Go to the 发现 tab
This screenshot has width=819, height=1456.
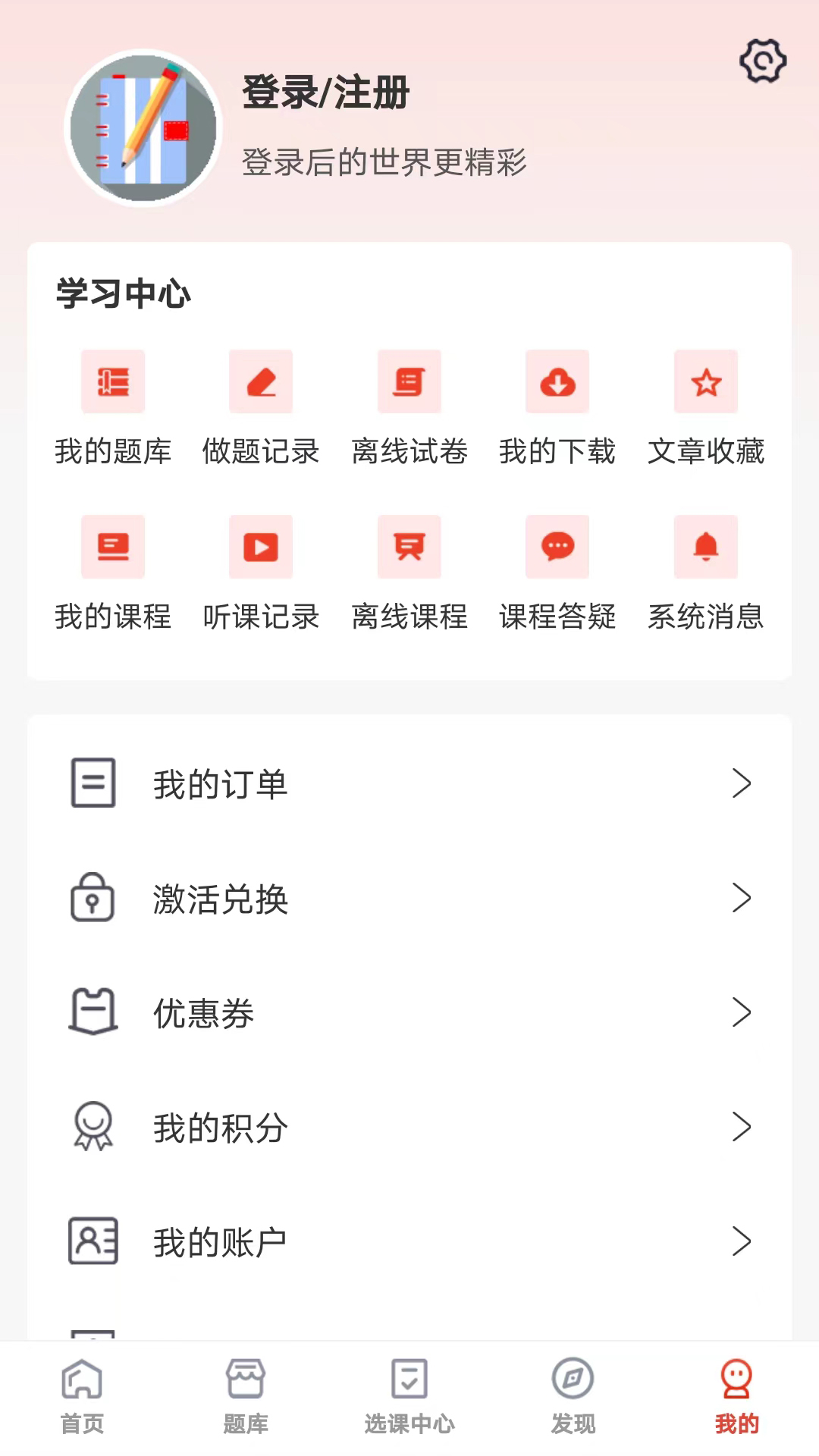573,1399
